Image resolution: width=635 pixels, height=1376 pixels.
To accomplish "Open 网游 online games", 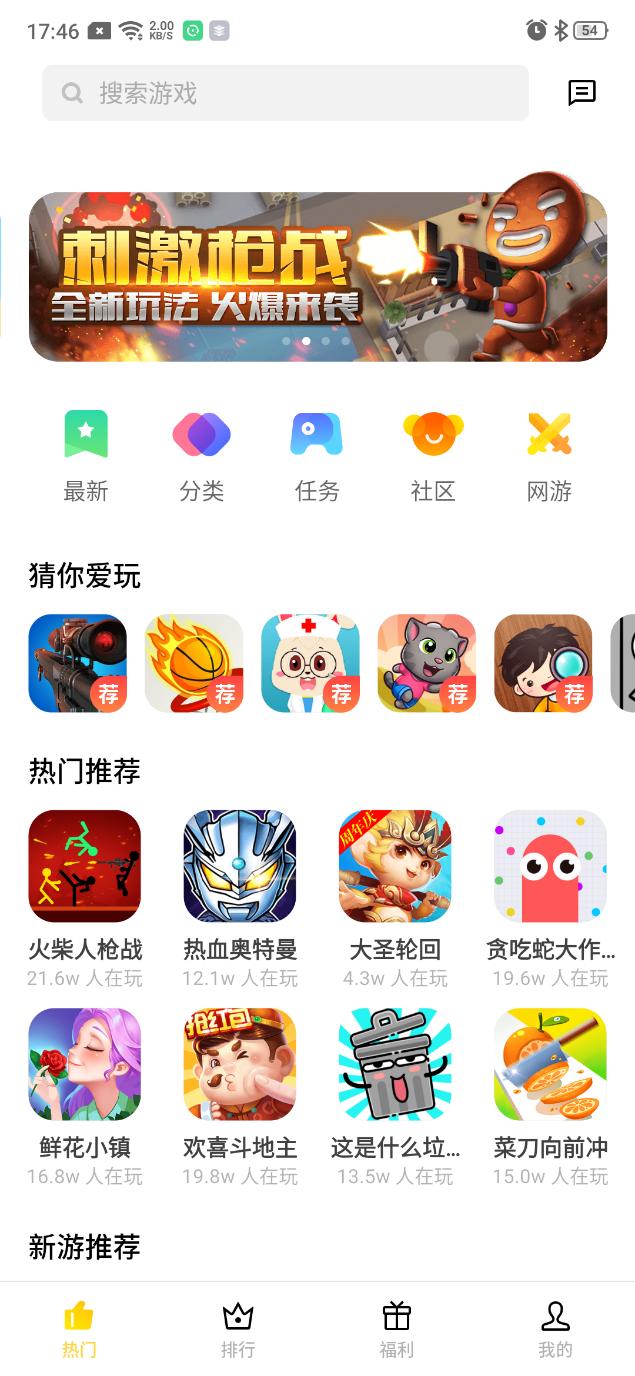I will (x=549, y=456).
